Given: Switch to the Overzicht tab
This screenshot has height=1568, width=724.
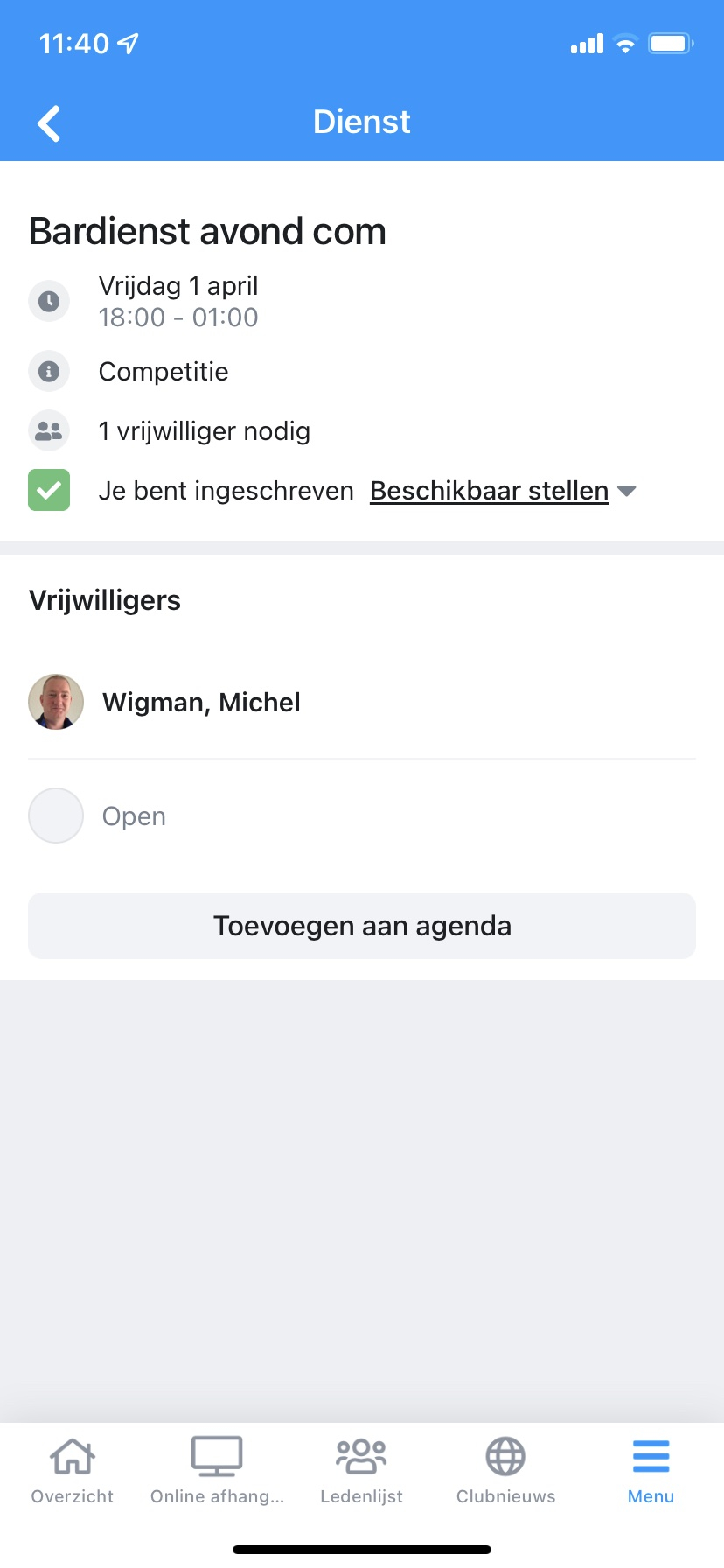Looking at the screenshot, I should (x=73, y=1470).
